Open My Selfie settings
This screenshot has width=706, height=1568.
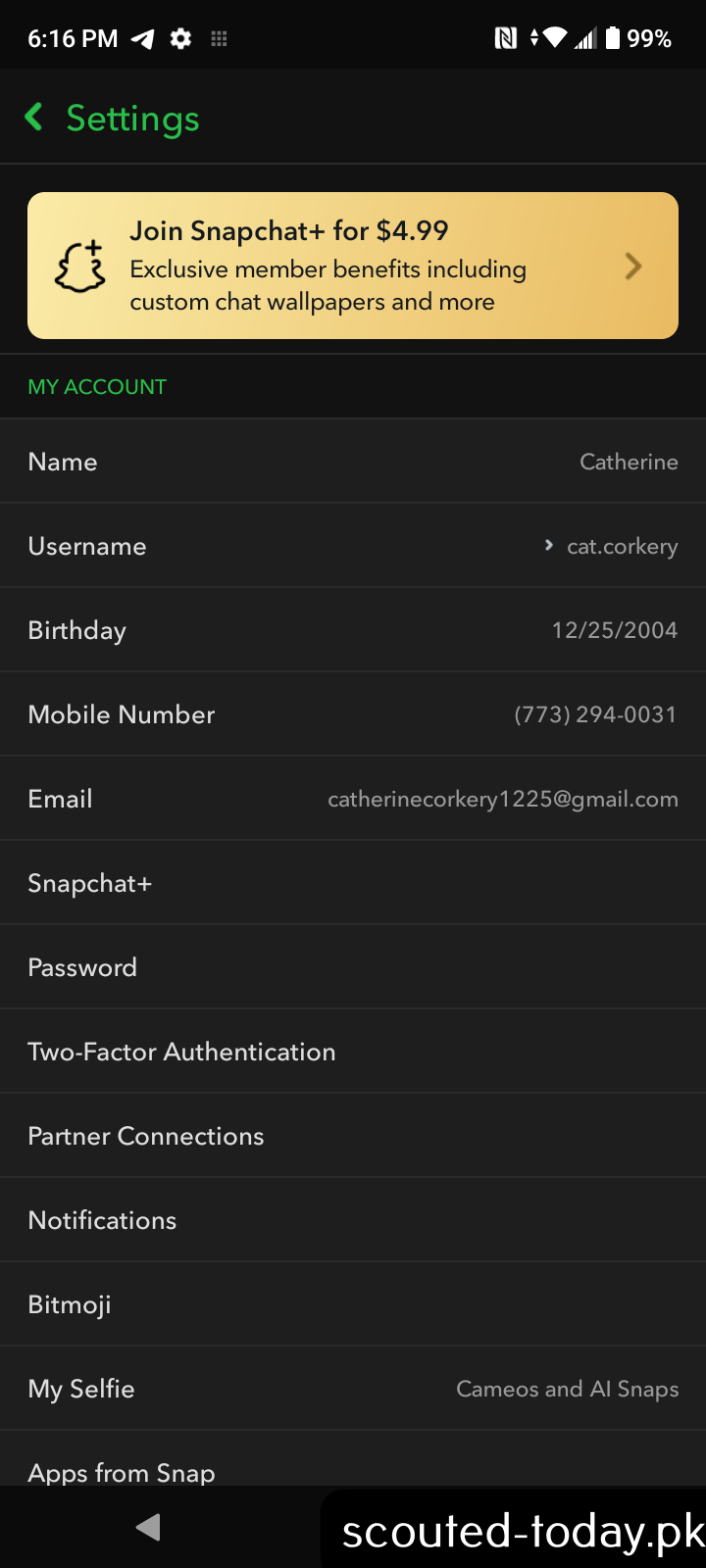tap(353, 1389)
